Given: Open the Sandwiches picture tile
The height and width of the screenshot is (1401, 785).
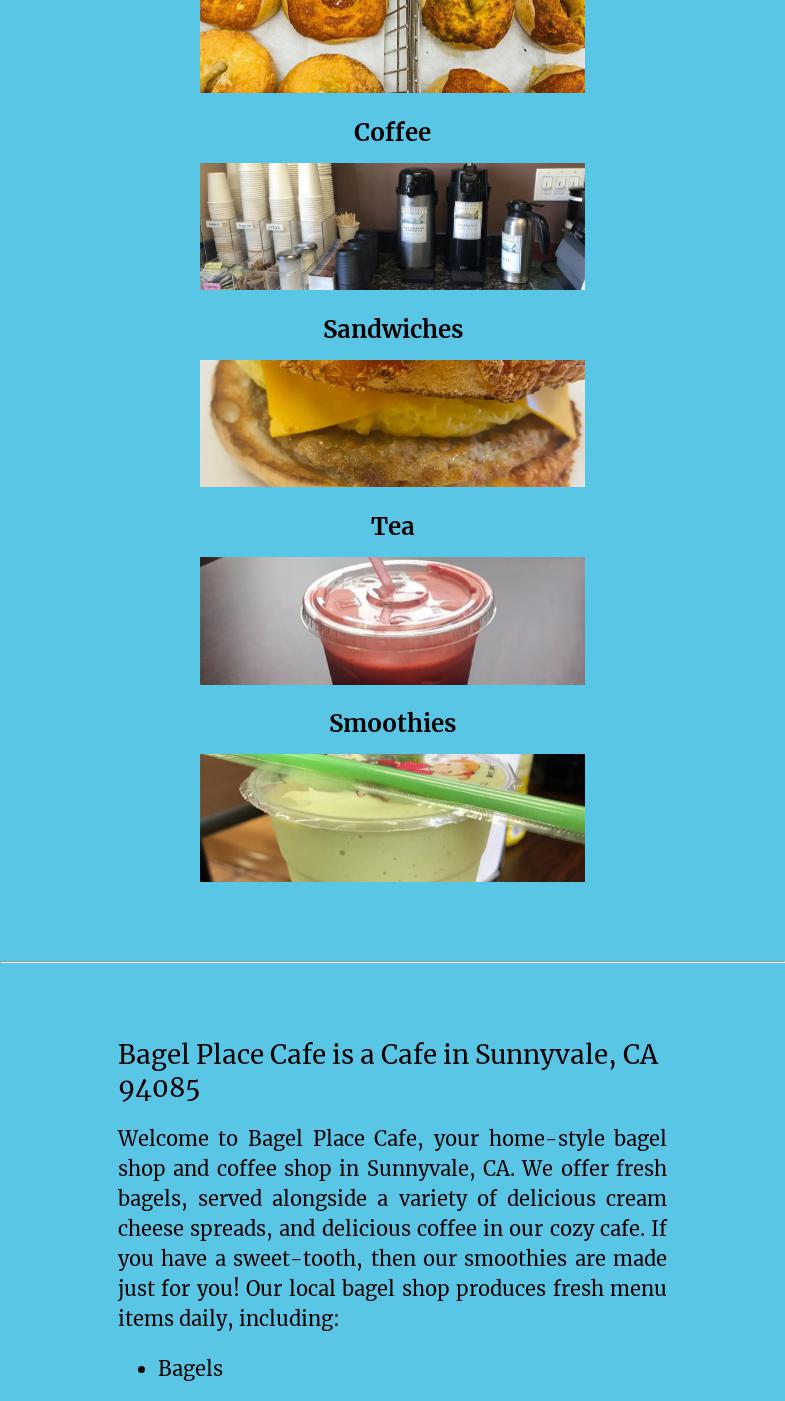Looking at the screenshot, I should (x=392, y=423).
